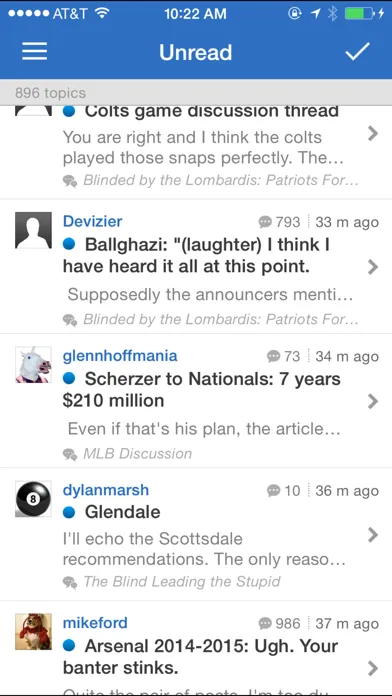392x696 pixels.
Task: Open the Ballghazi topic by Devizier
Action: (196, 267)
